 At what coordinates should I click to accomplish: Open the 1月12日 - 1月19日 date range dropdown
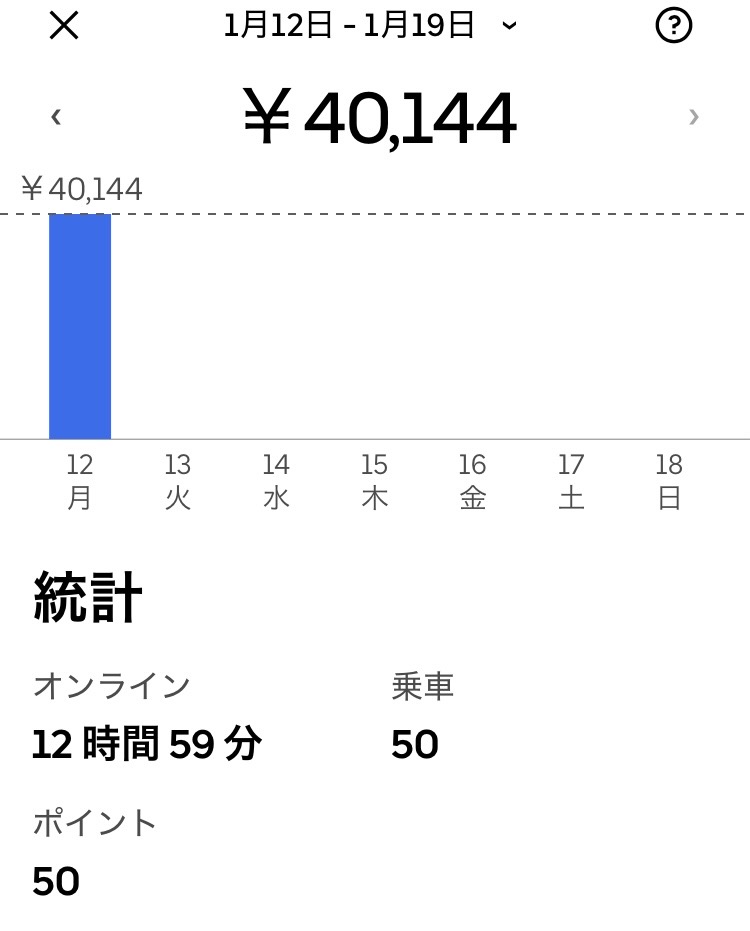pos(370,26)
